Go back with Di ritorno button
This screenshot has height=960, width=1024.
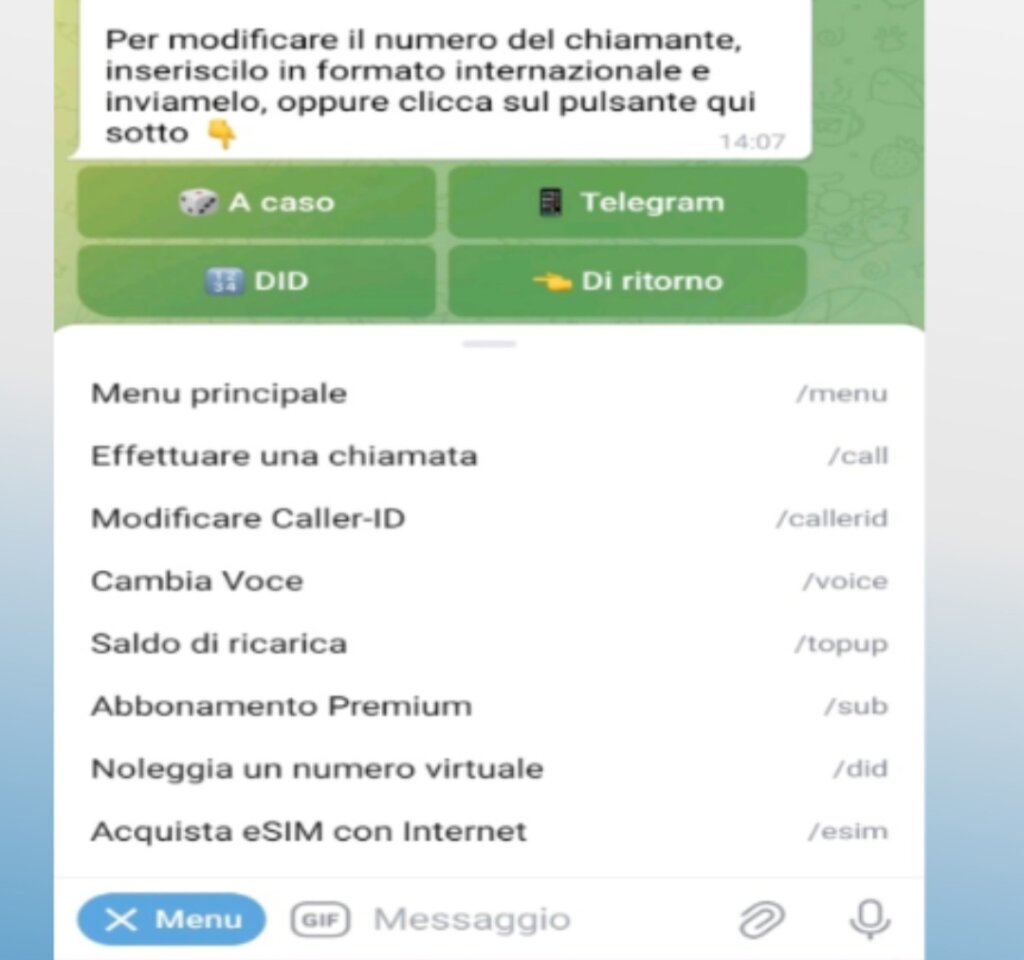(628, 281)
